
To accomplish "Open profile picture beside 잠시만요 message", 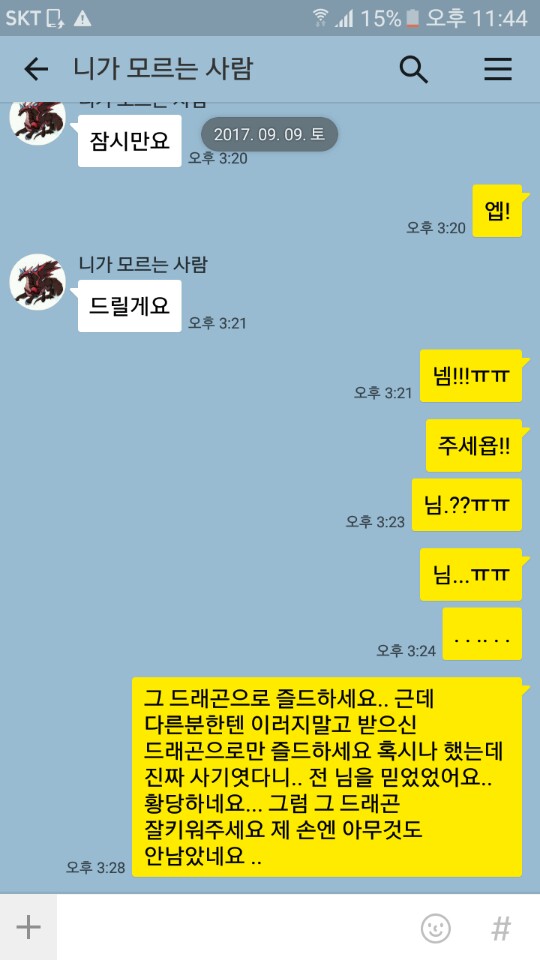I will click(x=38, y=122).
